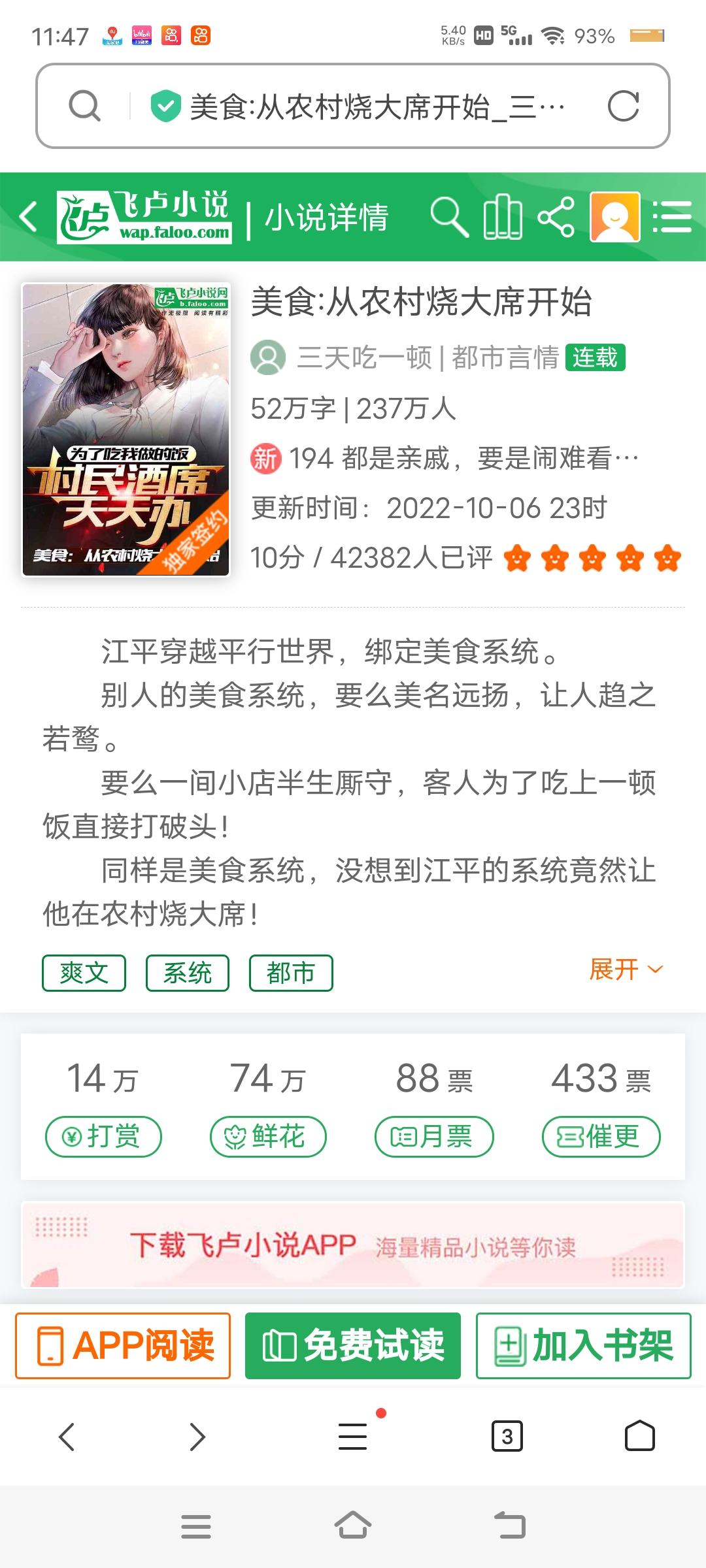Go back using the green header arrow

(x=29, y=217)
